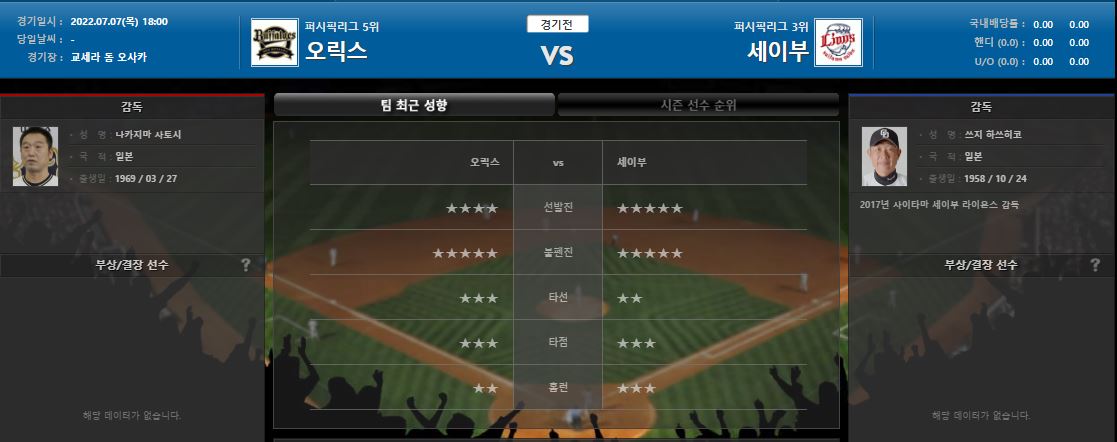1117x442 pixels.
Task: Open help icon beside 세이부 부상/결장 선수
Action: pyautogui.click(x=1095, y=265)
